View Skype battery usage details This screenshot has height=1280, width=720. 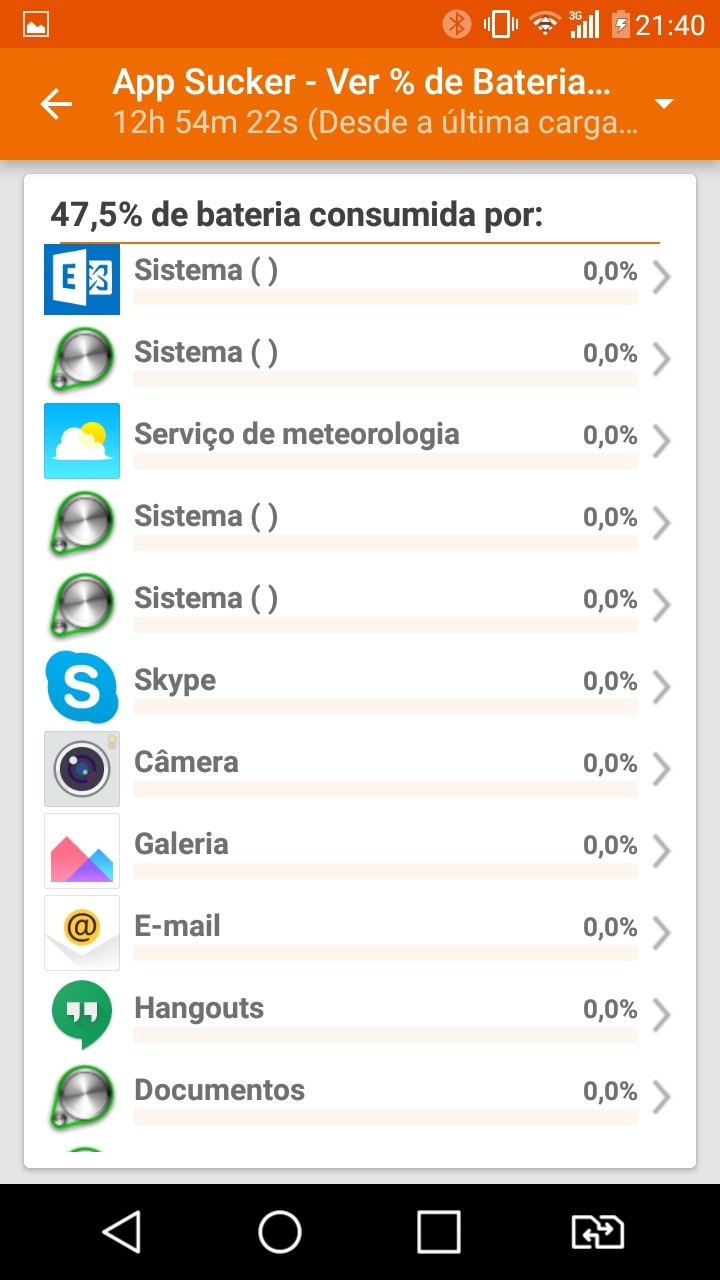click(x=359, y=687)
